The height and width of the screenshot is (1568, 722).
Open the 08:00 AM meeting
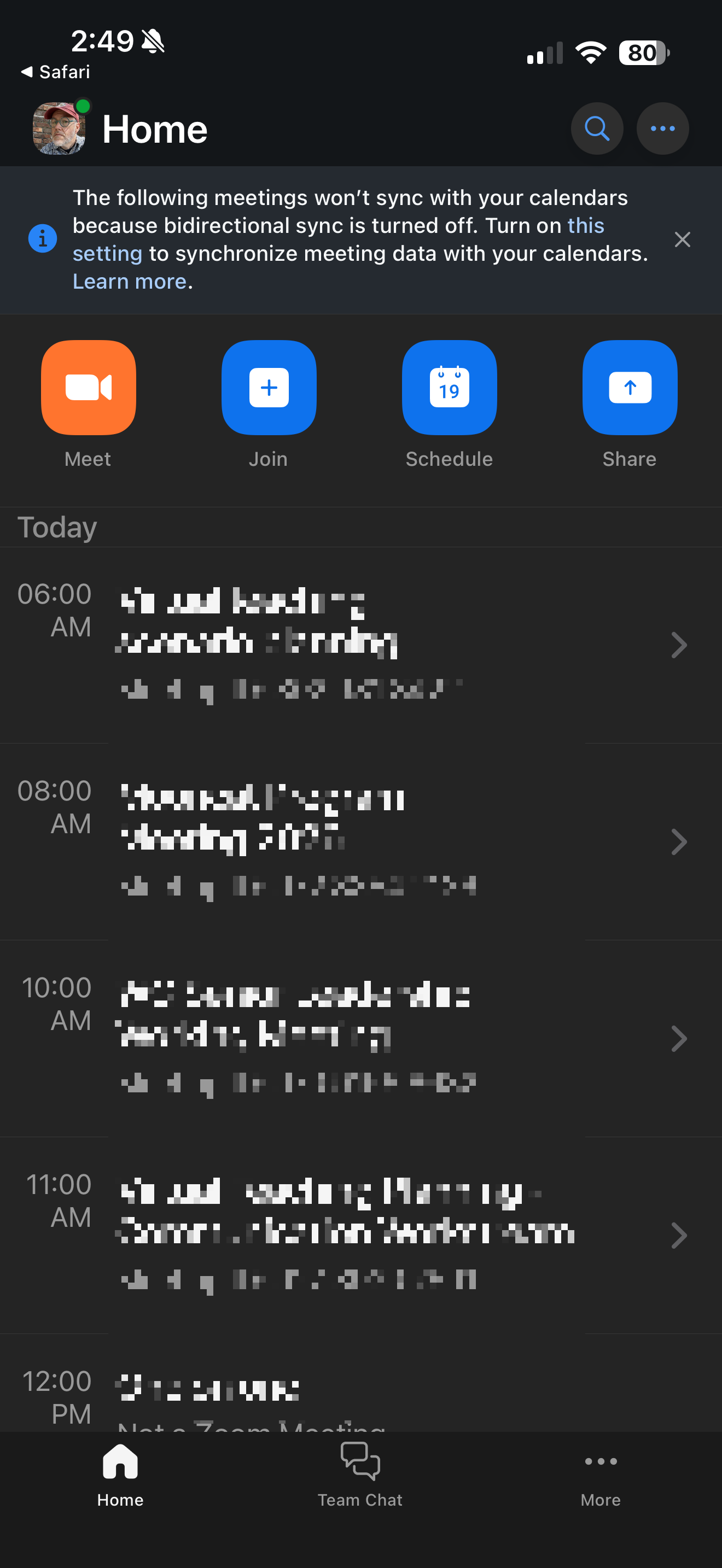[x=360, y=842]
